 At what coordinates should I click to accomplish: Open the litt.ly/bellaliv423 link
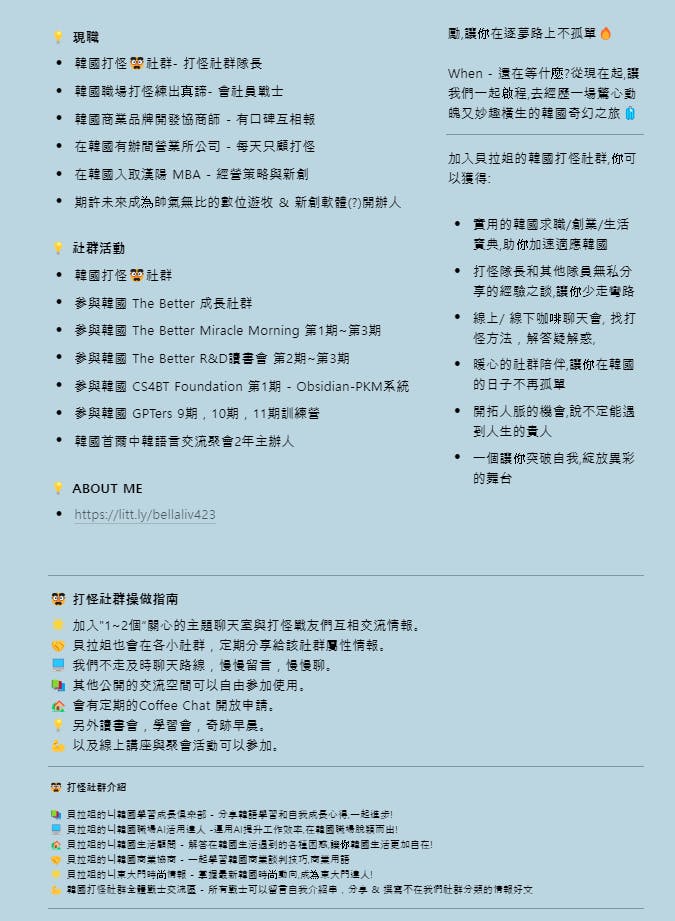(x=145, y=515)
